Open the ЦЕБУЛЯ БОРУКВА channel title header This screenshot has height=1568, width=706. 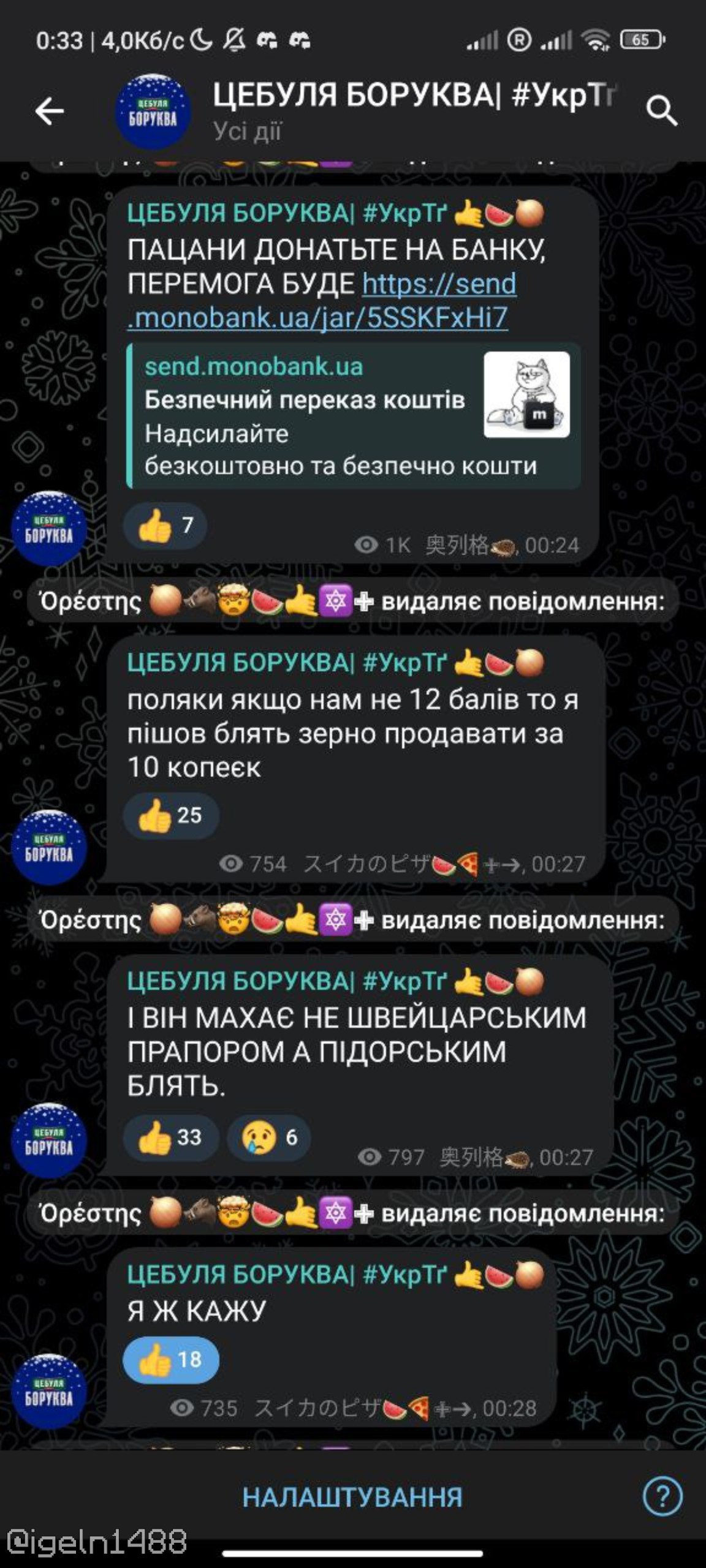pyautogui.click(x=414, y=96)
